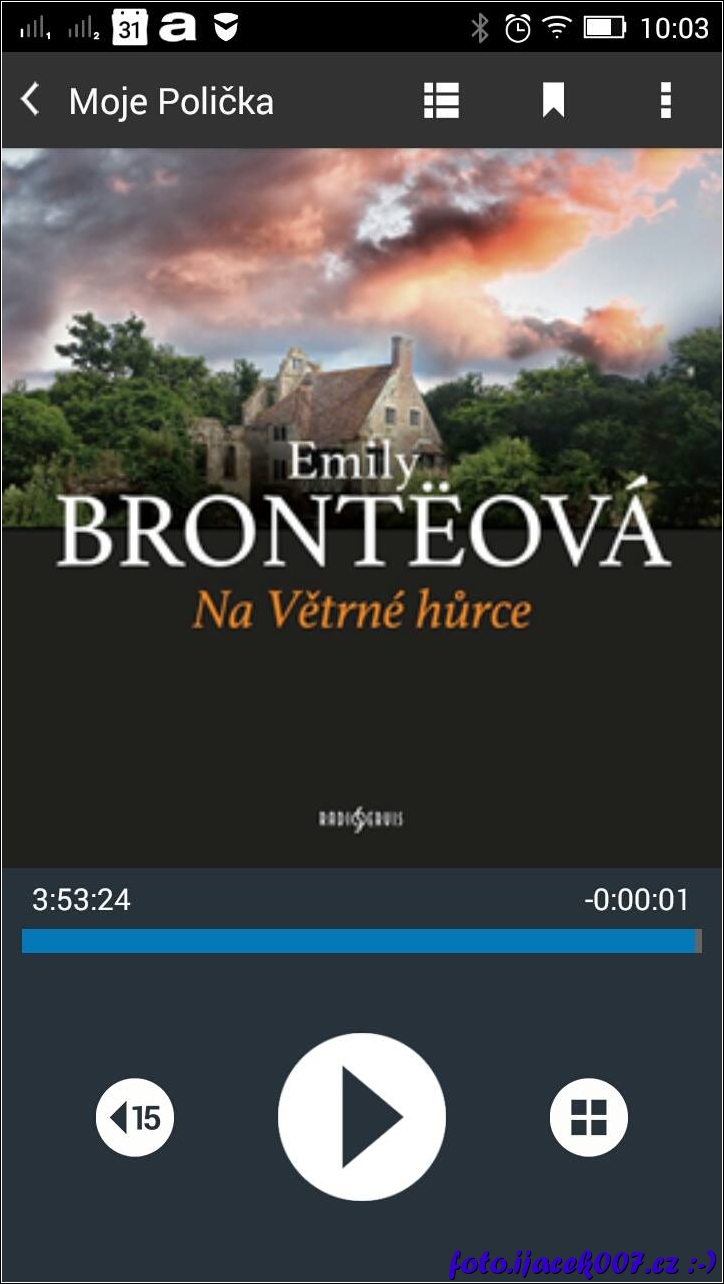Rewind 15 seconds
Image resolution: width=724 pixels, height=1284 pixels.
[x=135, y=1117]
